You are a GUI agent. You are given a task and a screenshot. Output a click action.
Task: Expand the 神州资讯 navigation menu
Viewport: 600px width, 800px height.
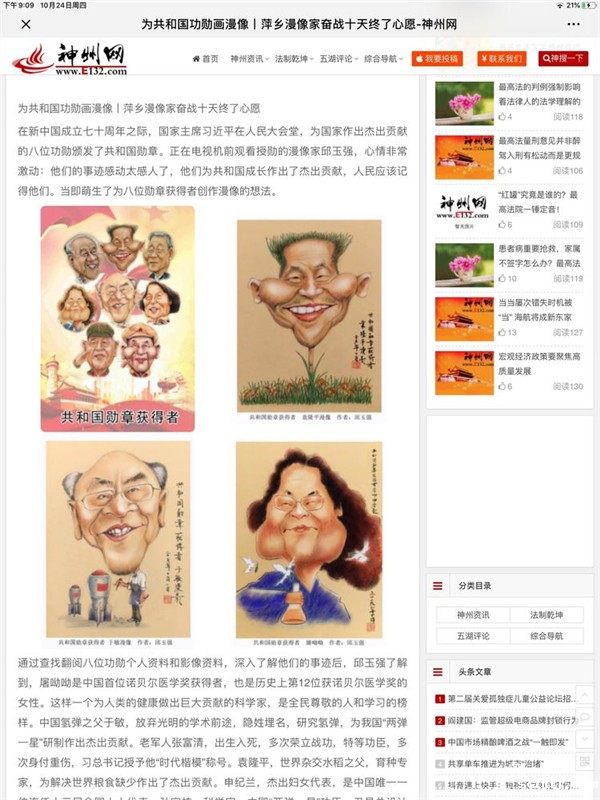pos(249,59)
